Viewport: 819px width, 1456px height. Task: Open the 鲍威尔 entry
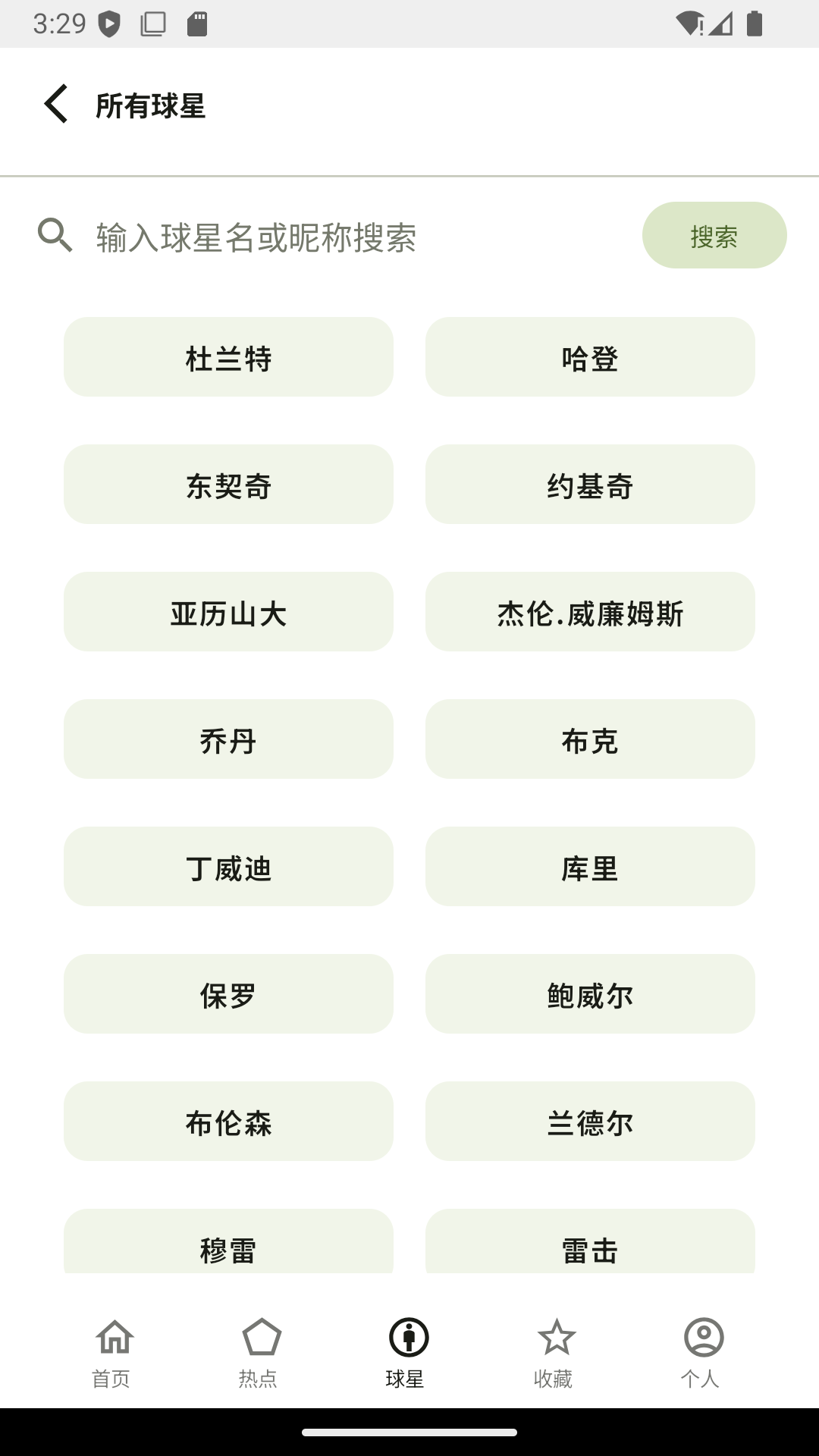tap(589, 994)
